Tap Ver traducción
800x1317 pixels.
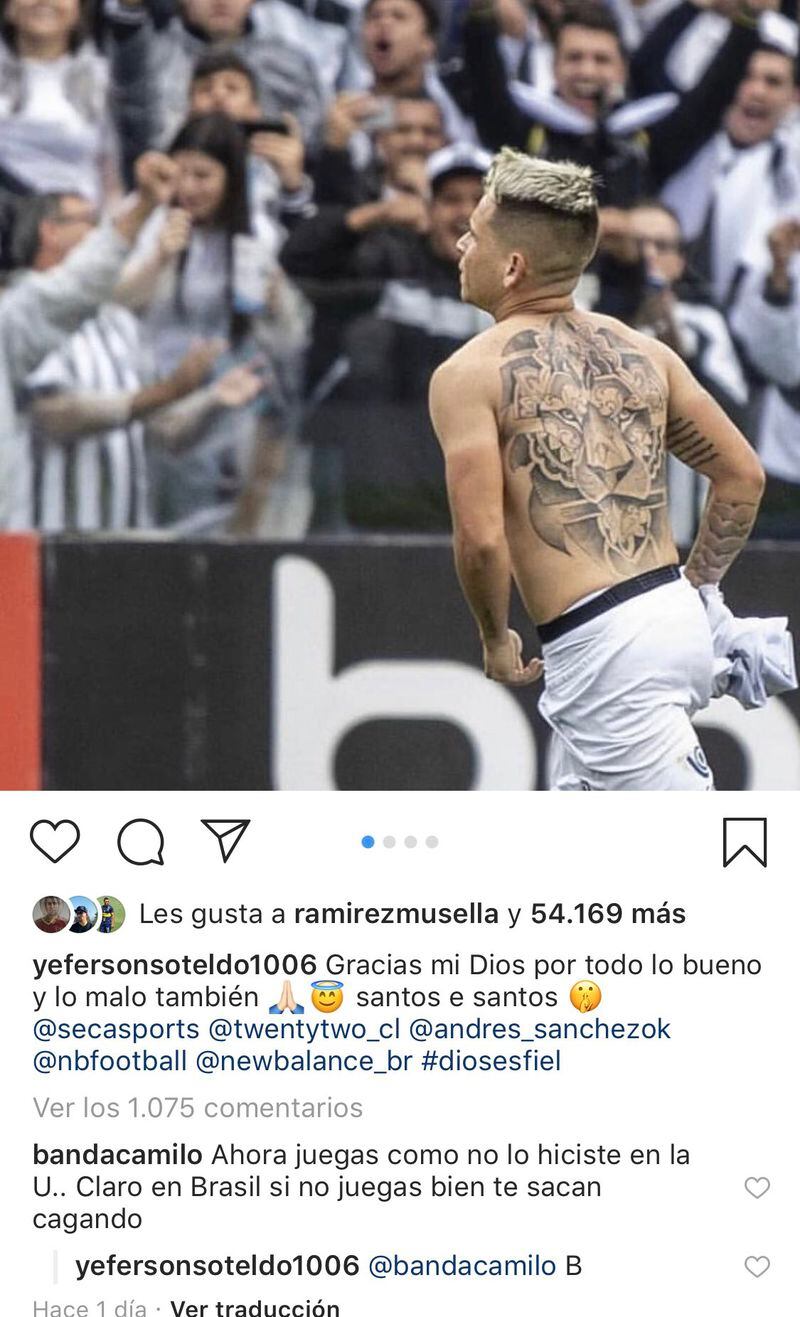pyautogui.click(x=254, y=1308)
